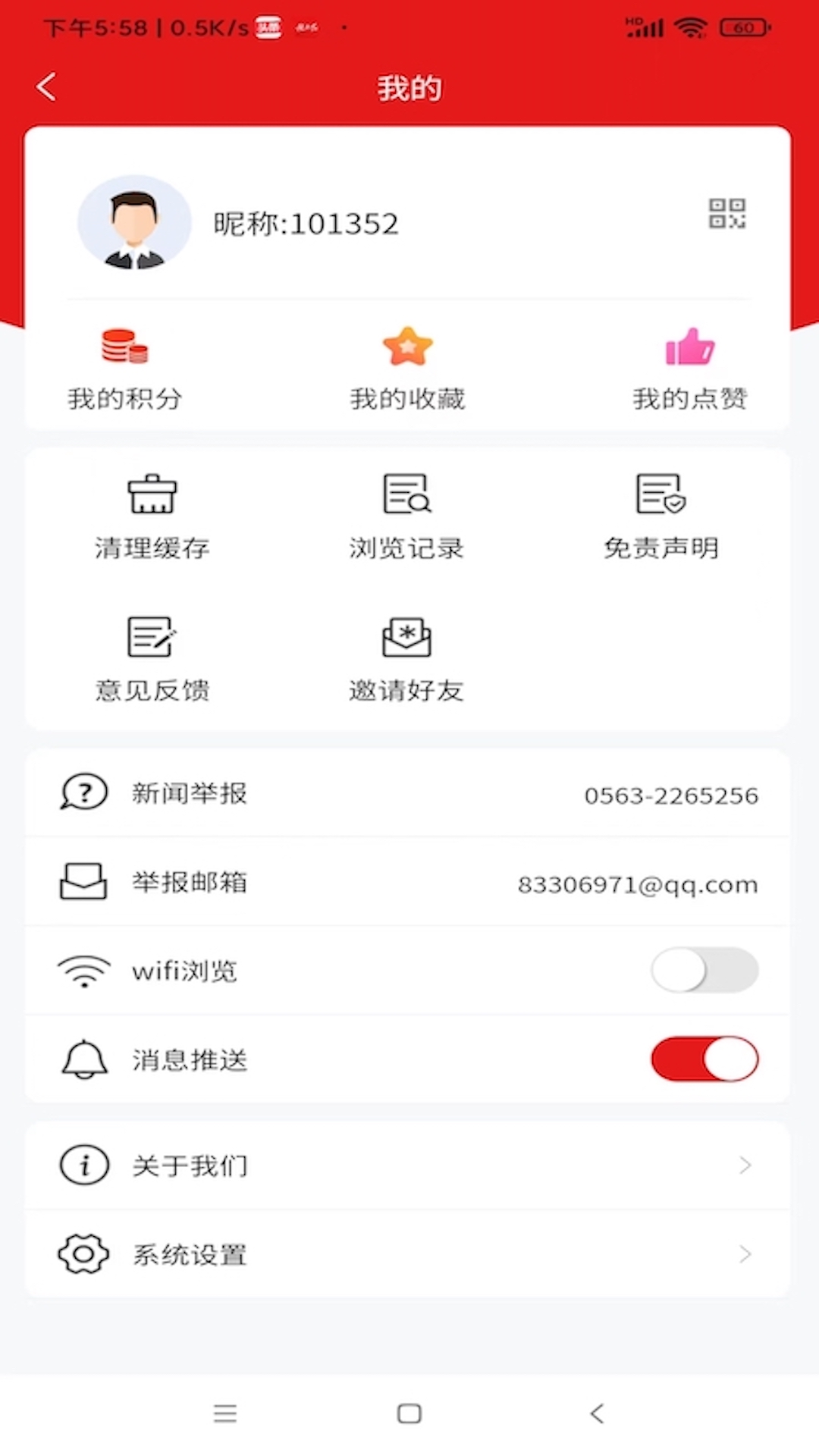
Task: Tap the 举报邮箱 email row
Action: point(408,883)
